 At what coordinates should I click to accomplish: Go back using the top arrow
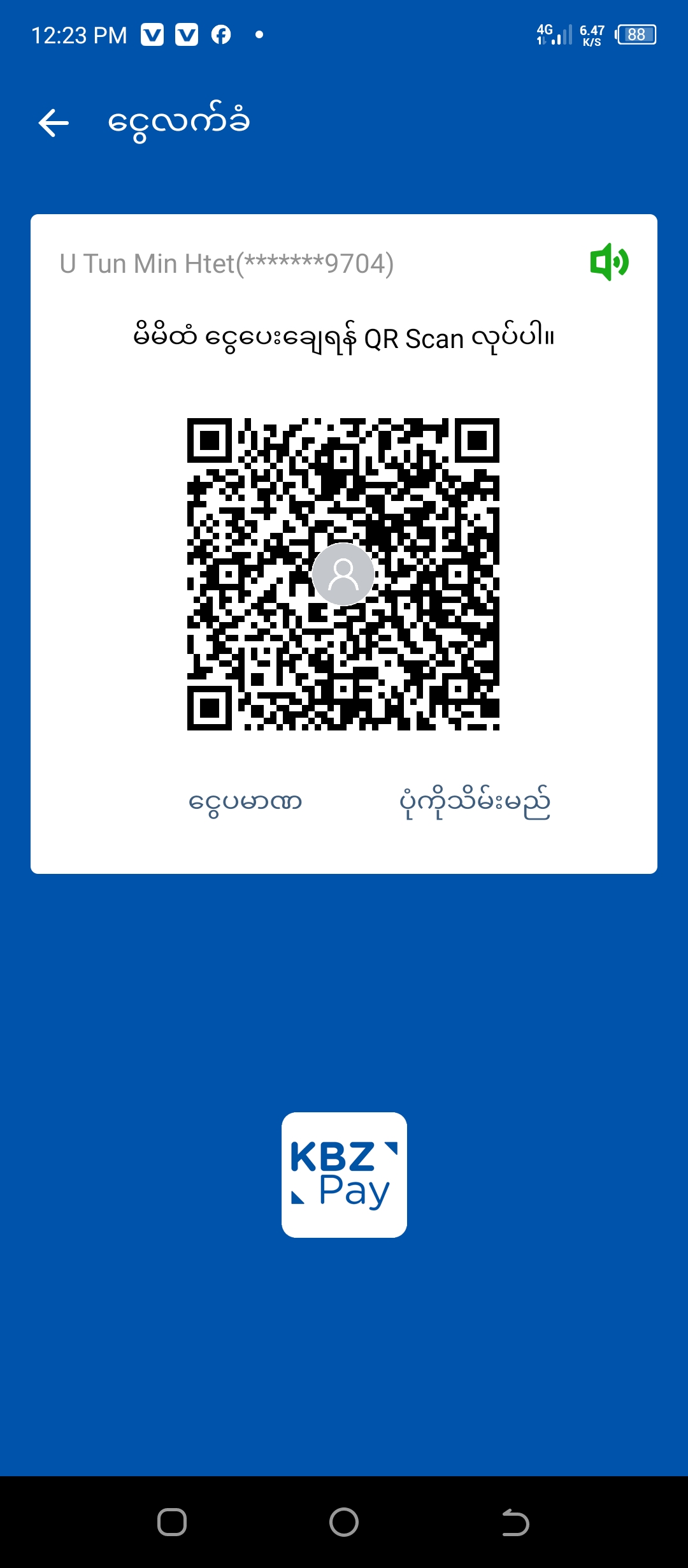click(54, 122)
